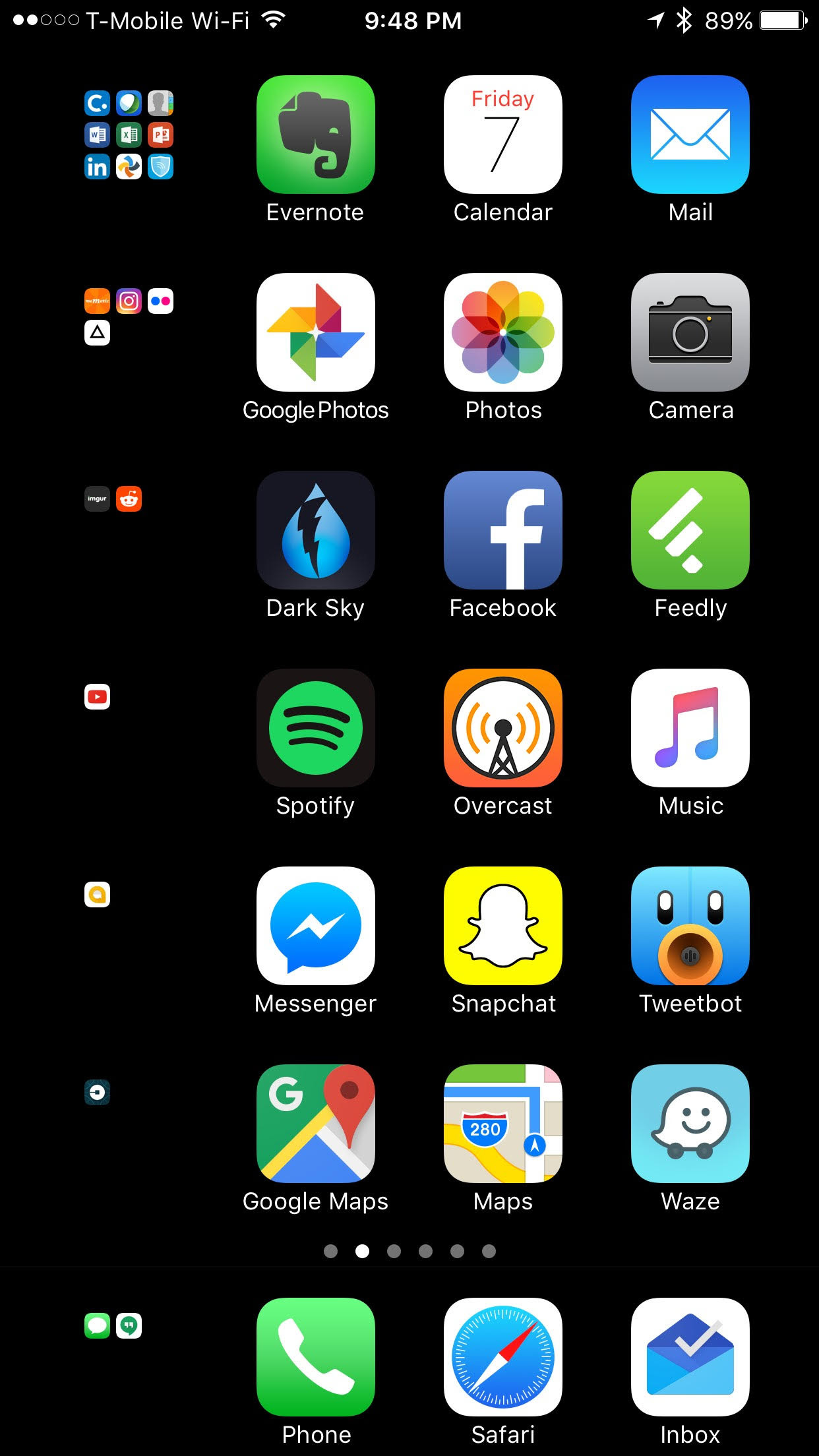Image resolution: width=819 pixels, height=1456 pixels.
Task: Launch Safari from the dock
Action: [502, 1357]
